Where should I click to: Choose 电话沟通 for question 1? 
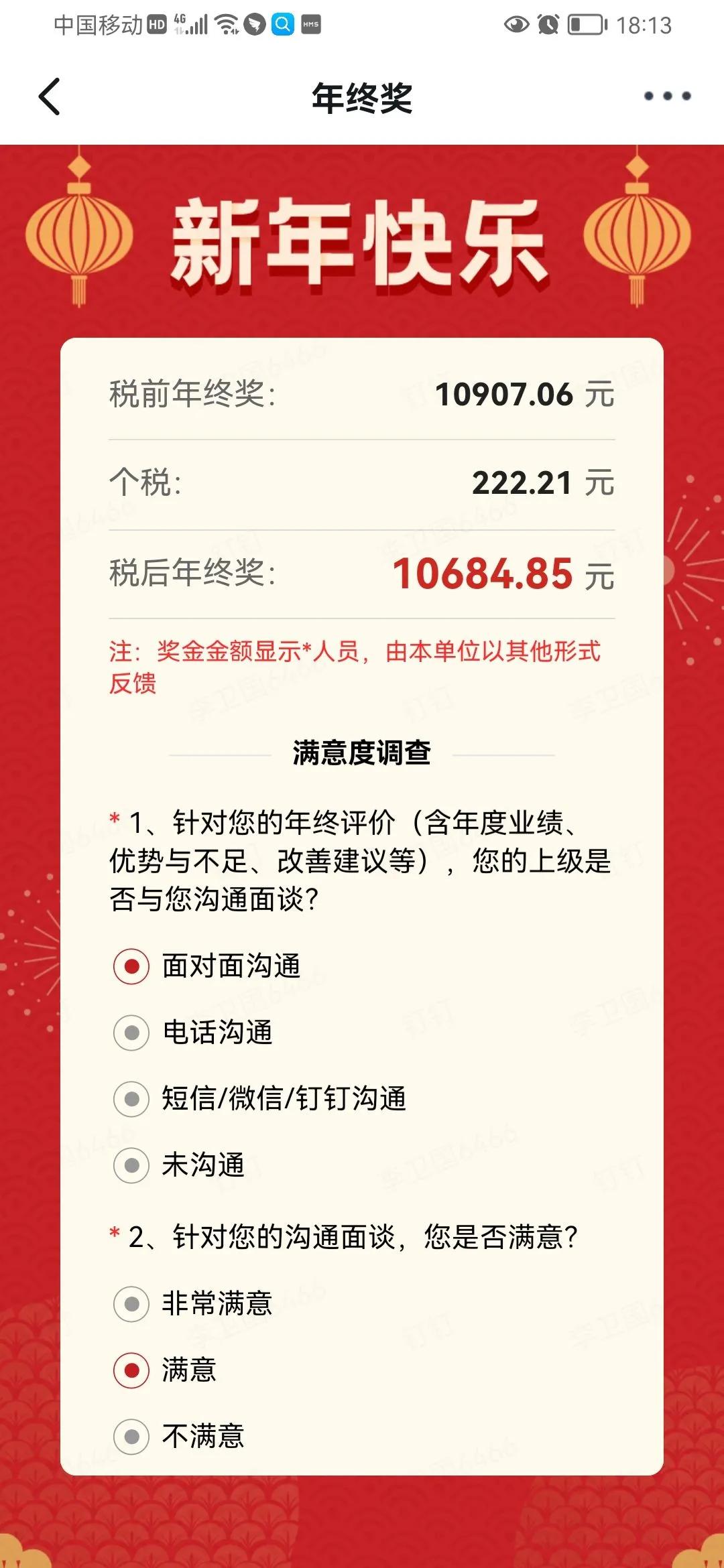pos(131,1033)
